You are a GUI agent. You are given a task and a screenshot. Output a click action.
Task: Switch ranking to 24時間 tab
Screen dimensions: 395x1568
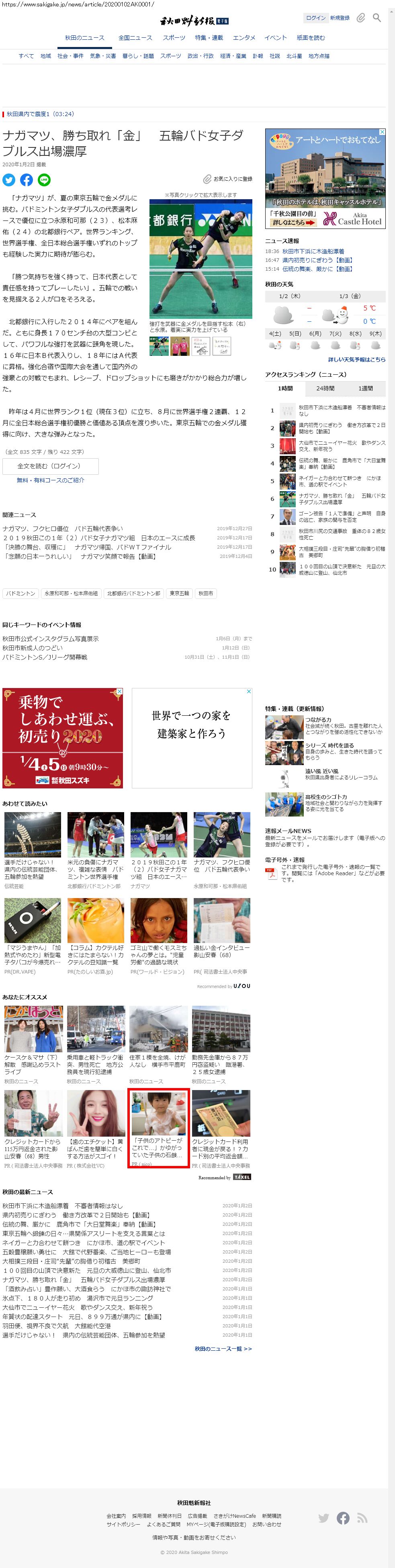pyautogui.click(x=325, y=388)
